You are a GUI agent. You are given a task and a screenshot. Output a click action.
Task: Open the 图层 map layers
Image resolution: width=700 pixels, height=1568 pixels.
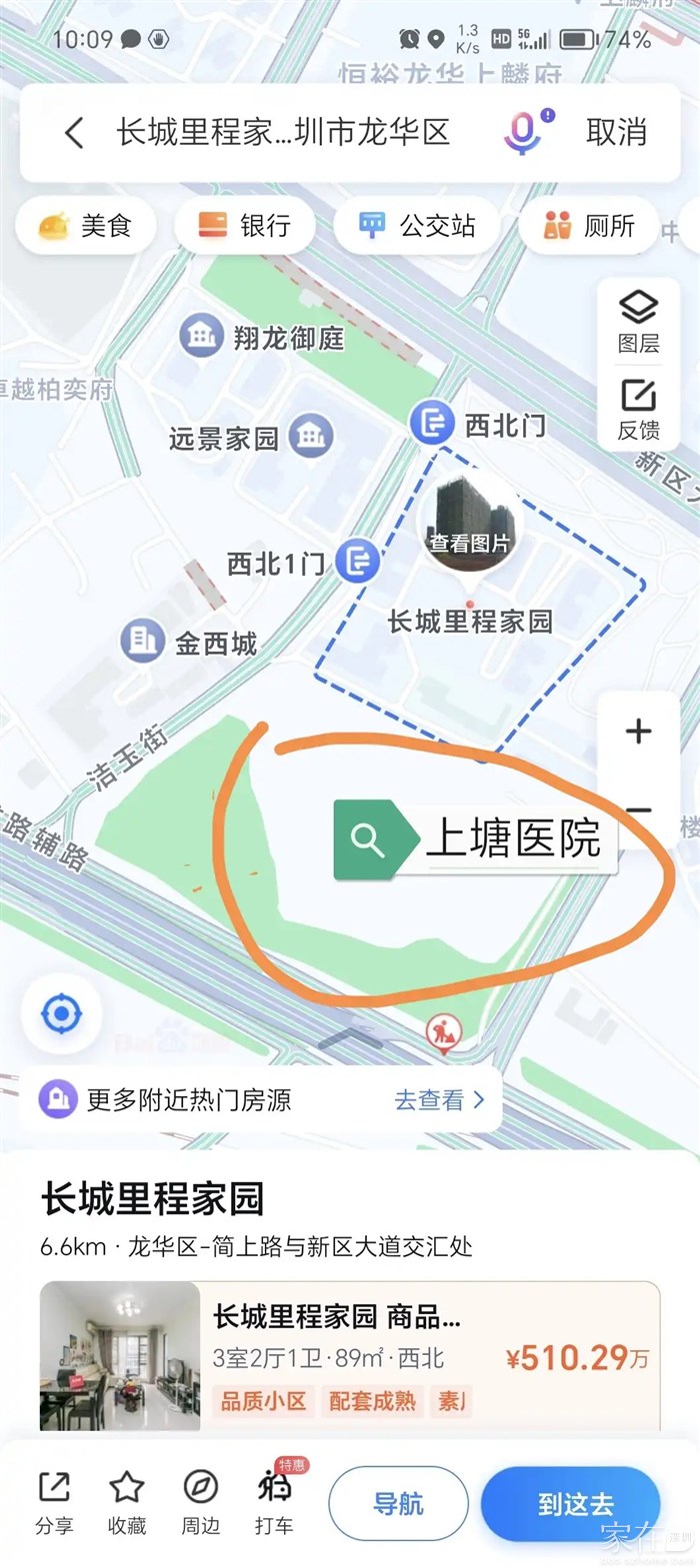pos(638,322)
